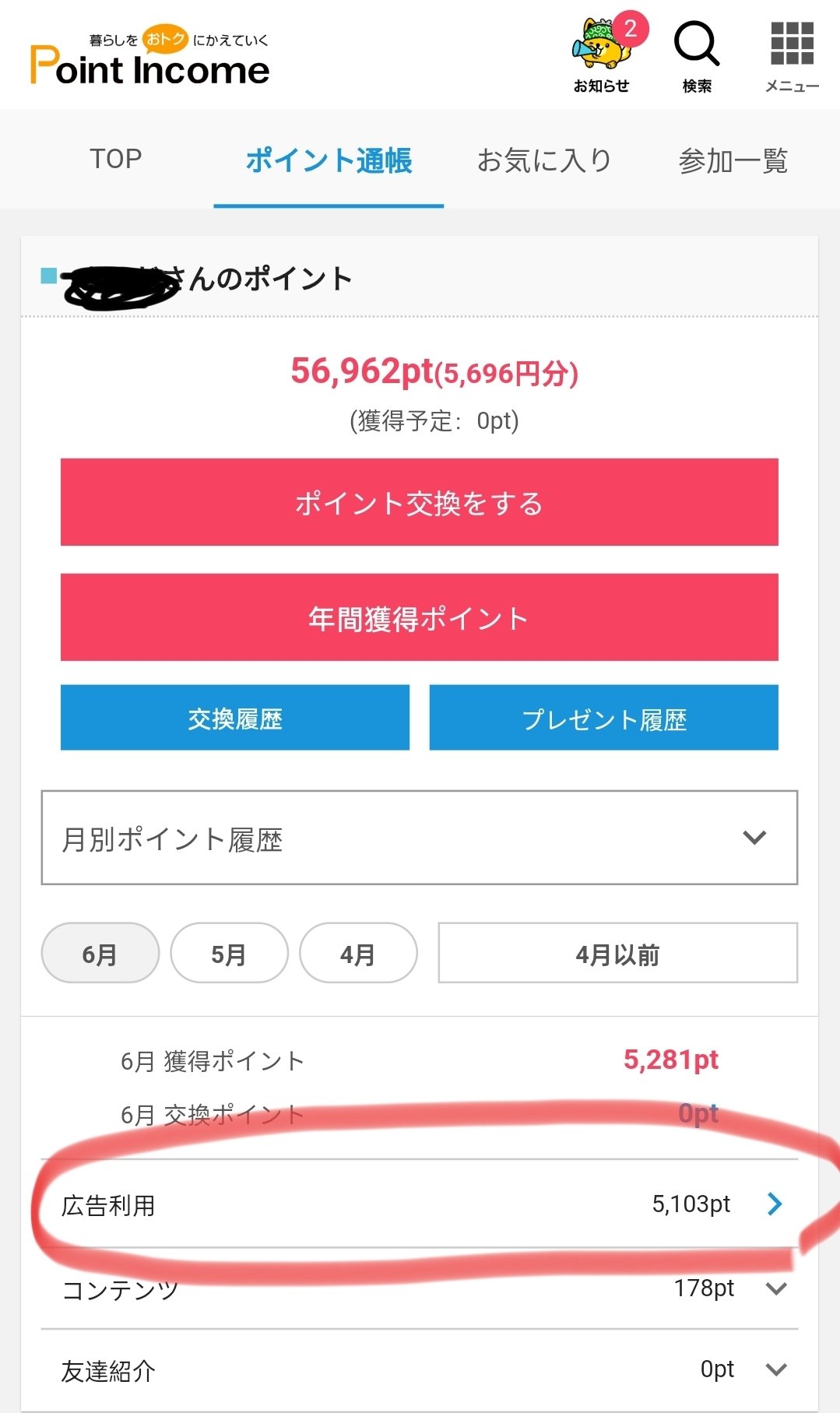
Task: Open 広告利用 details via blue arrow icon
Action: tap(775, 1204)
